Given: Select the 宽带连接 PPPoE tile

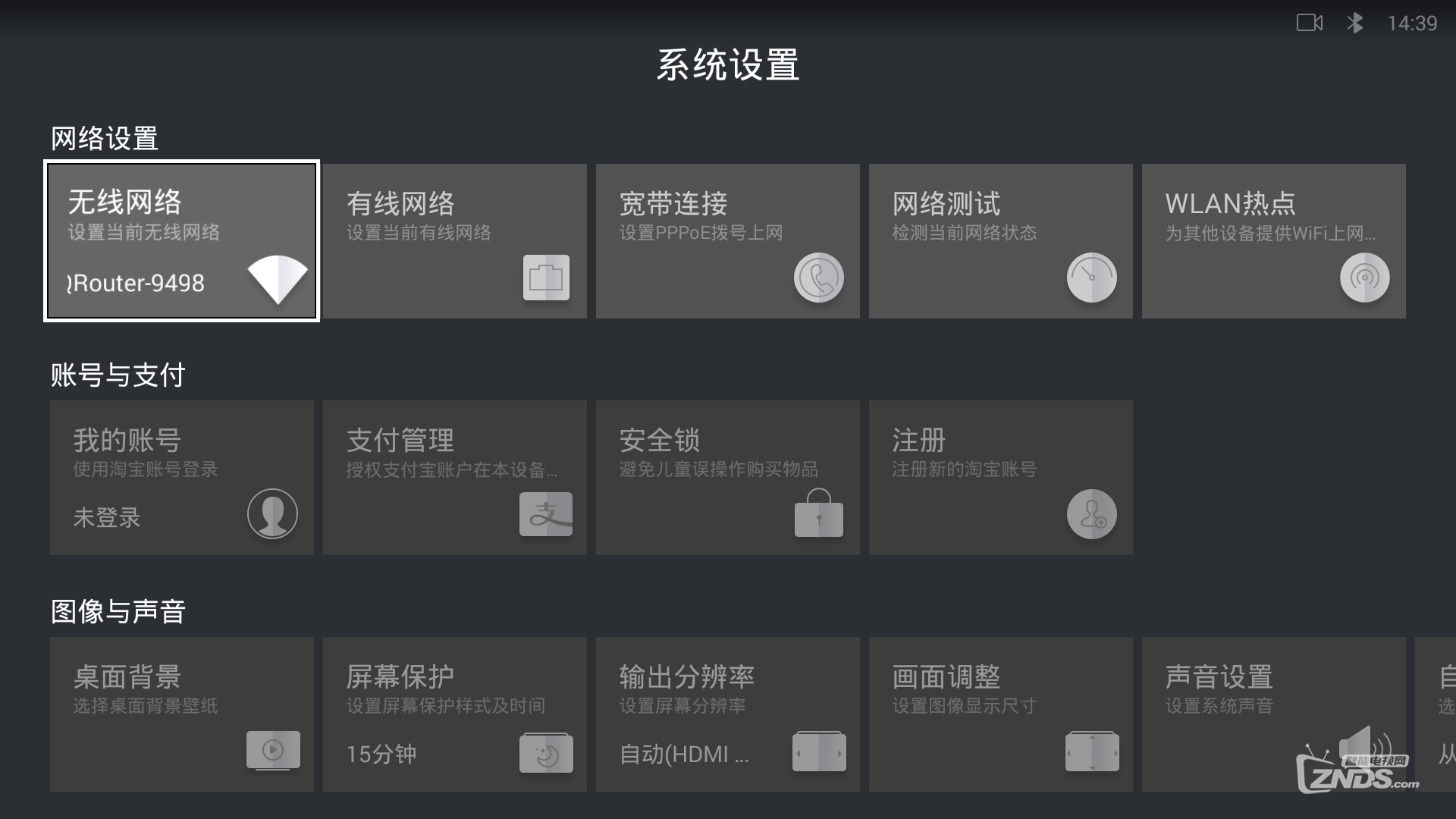Looking at the screenshot, I should [x=728, y=241].
